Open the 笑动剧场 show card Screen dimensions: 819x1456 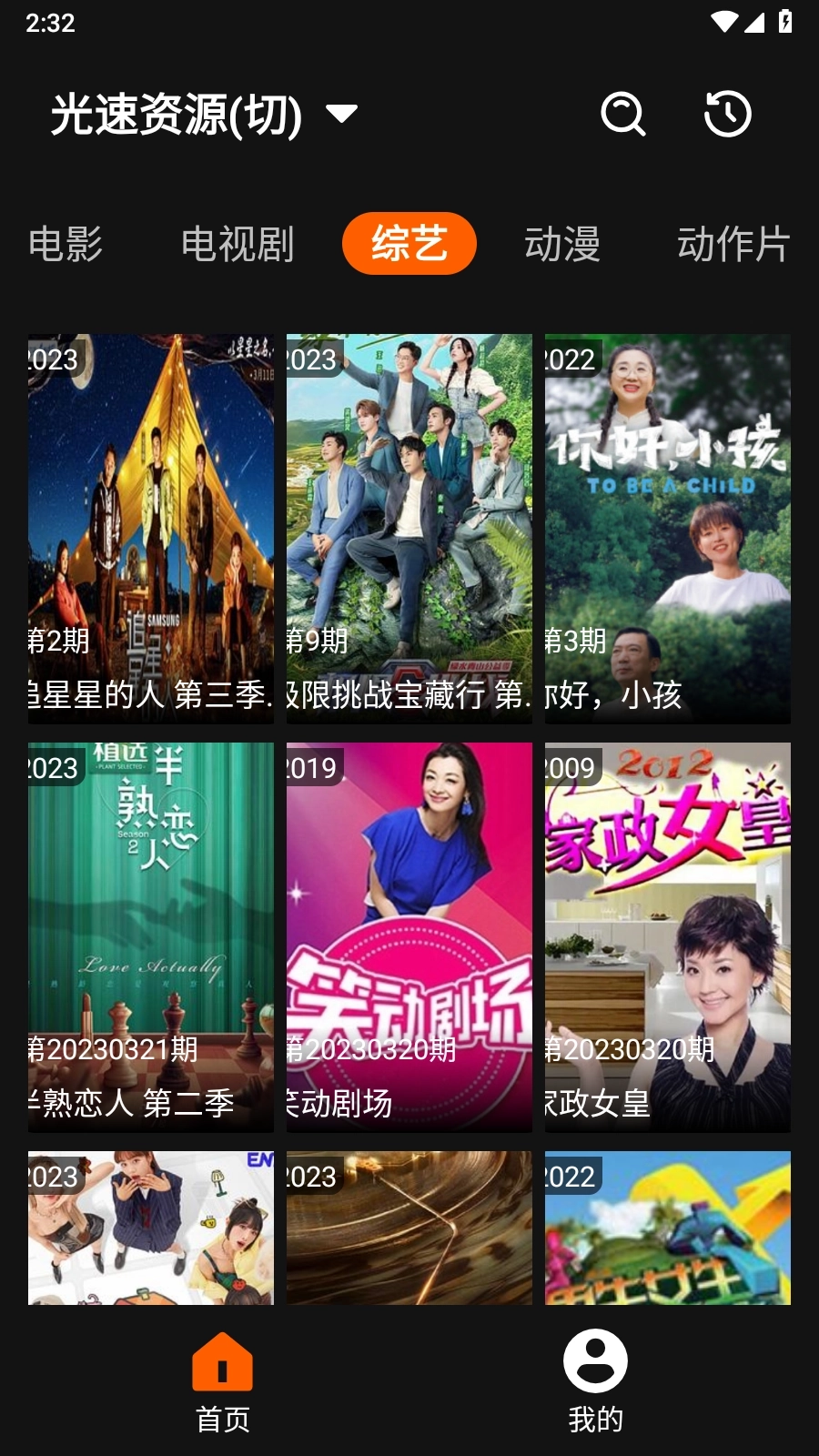409,937
